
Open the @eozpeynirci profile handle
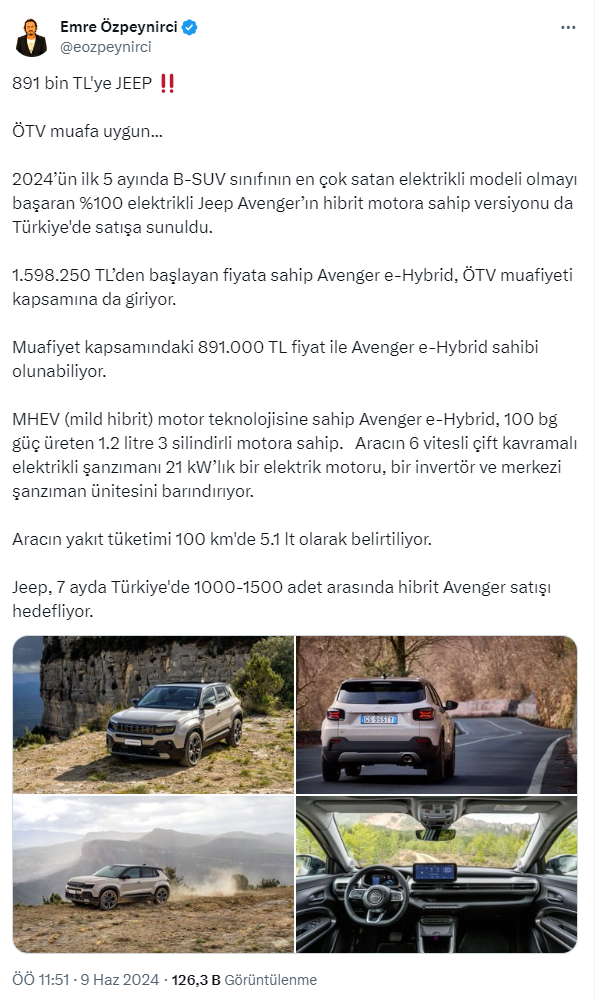[107, 46]
